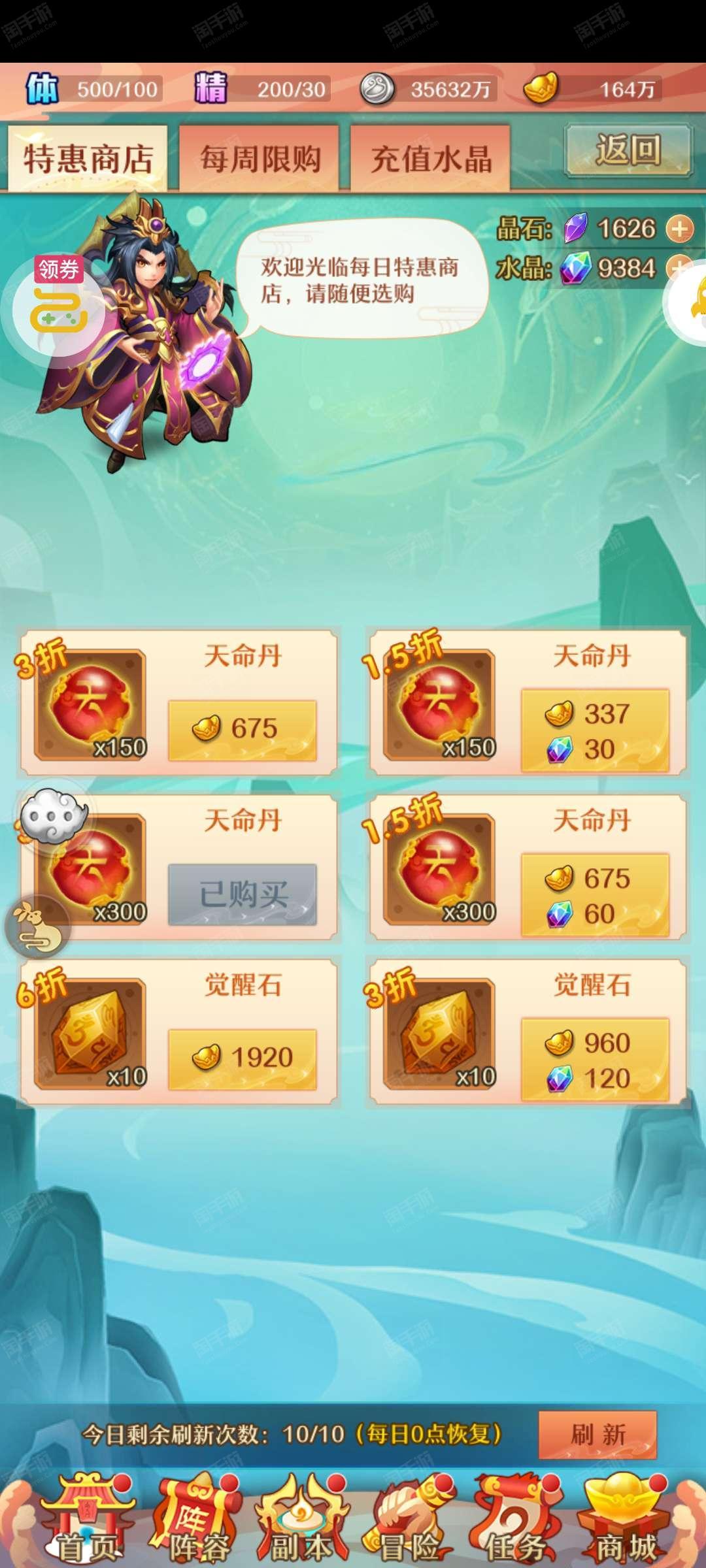Add more 晶石 with the plus icon
706x1568 pixels.
pyautogui.click(x=680, y=229)
